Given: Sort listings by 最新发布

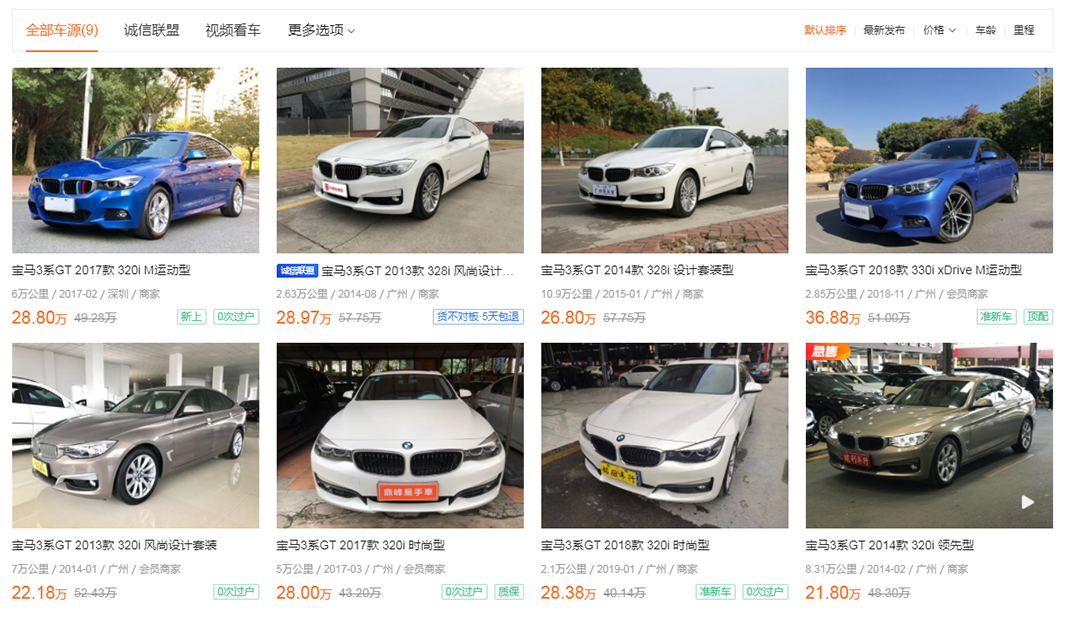Looking at the screenshot, I should click(x=884, y=30).
